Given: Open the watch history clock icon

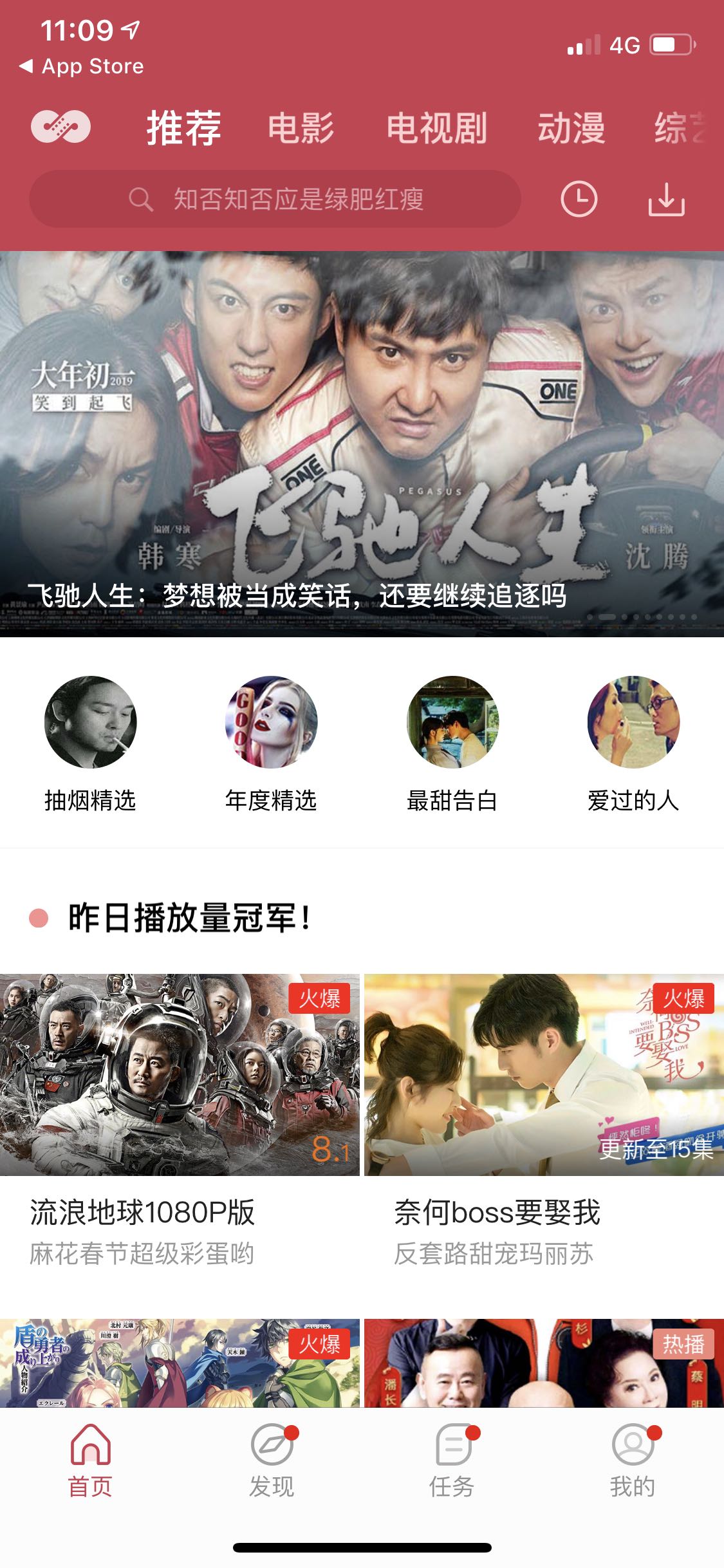Looking at the screenshot, I should pos(579,200).
